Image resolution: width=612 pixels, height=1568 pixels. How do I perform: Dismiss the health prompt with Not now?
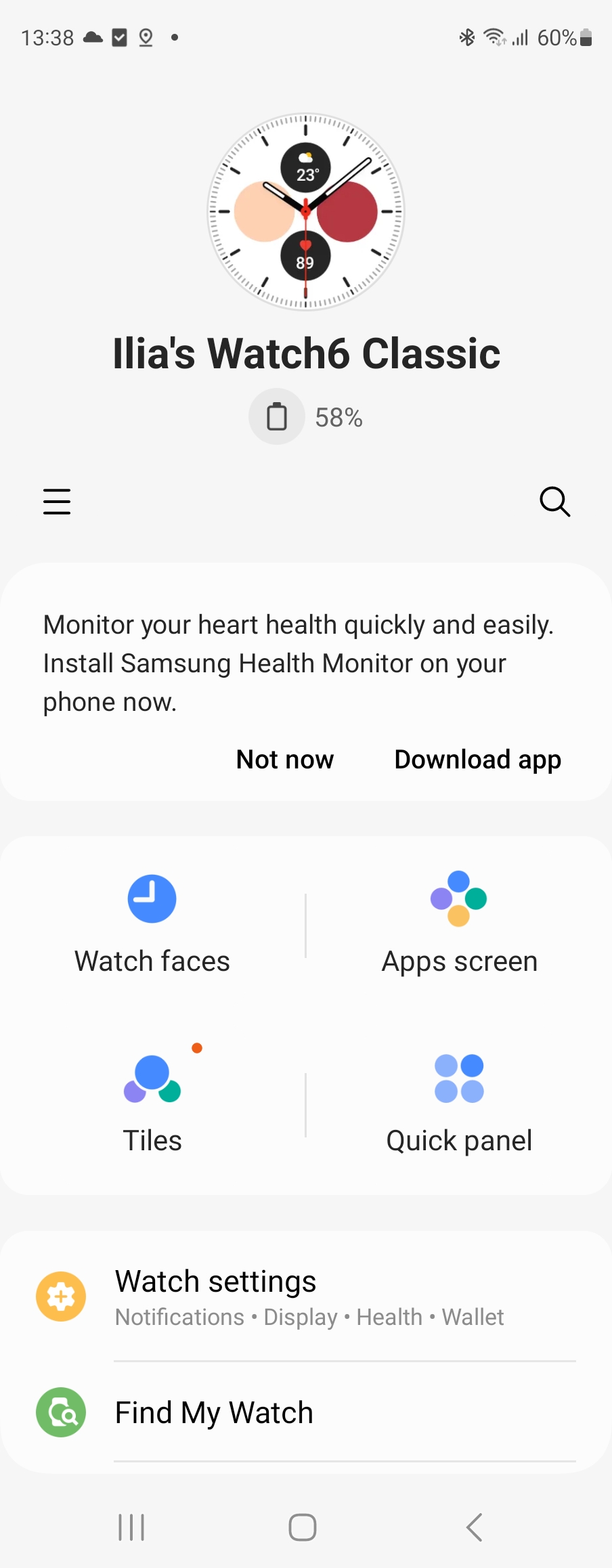coord(285,760)
